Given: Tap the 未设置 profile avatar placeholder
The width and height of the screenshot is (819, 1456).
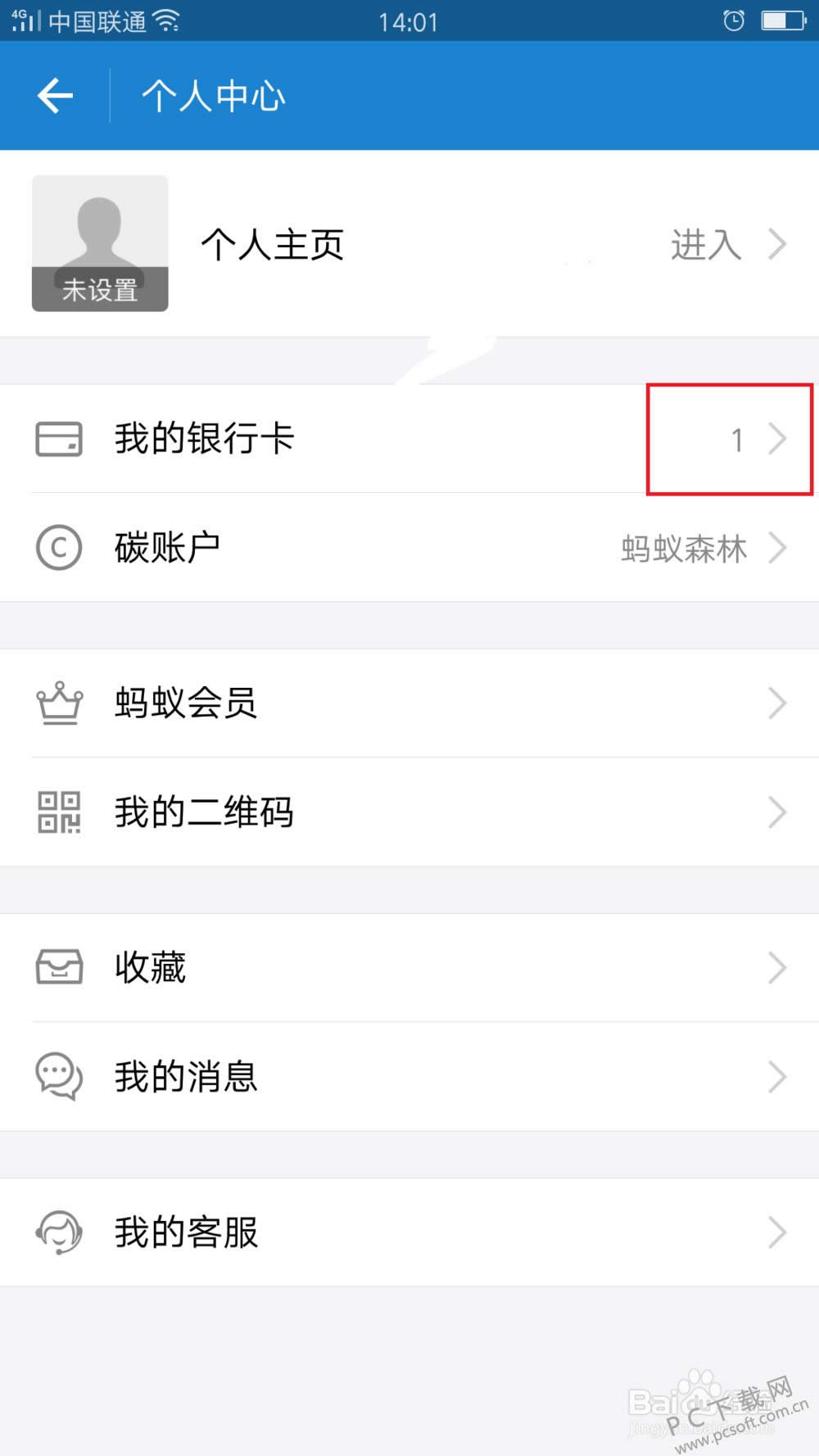Looking at the screenshot, I should [99, 243].
